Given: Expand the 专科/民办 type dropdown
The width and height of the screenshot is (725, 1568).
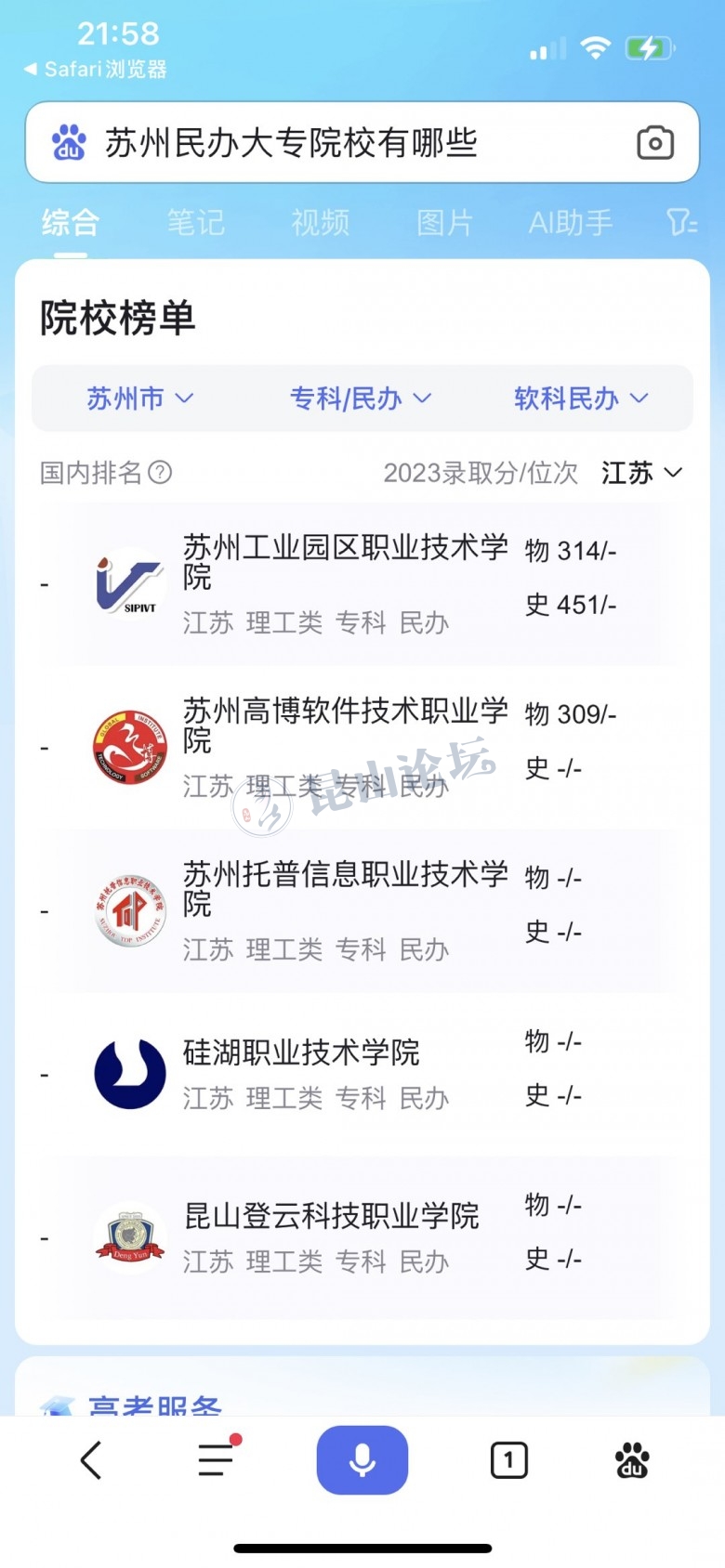Looking at the screenshot, I should click(x=361, y=399).
